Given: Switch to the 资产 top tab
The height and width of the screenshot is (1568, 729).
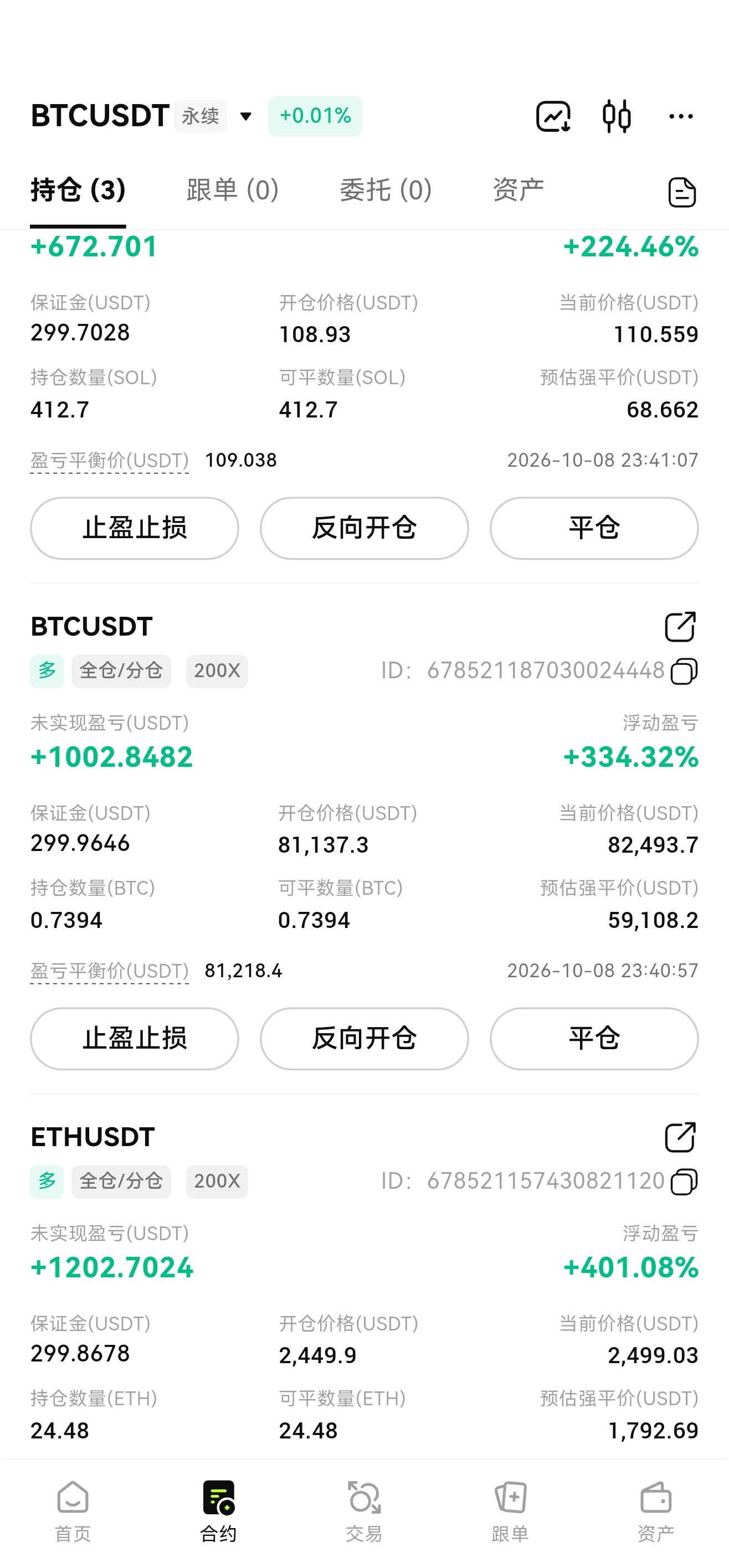Looking at the screenshot, I should [x=518, y=190].
